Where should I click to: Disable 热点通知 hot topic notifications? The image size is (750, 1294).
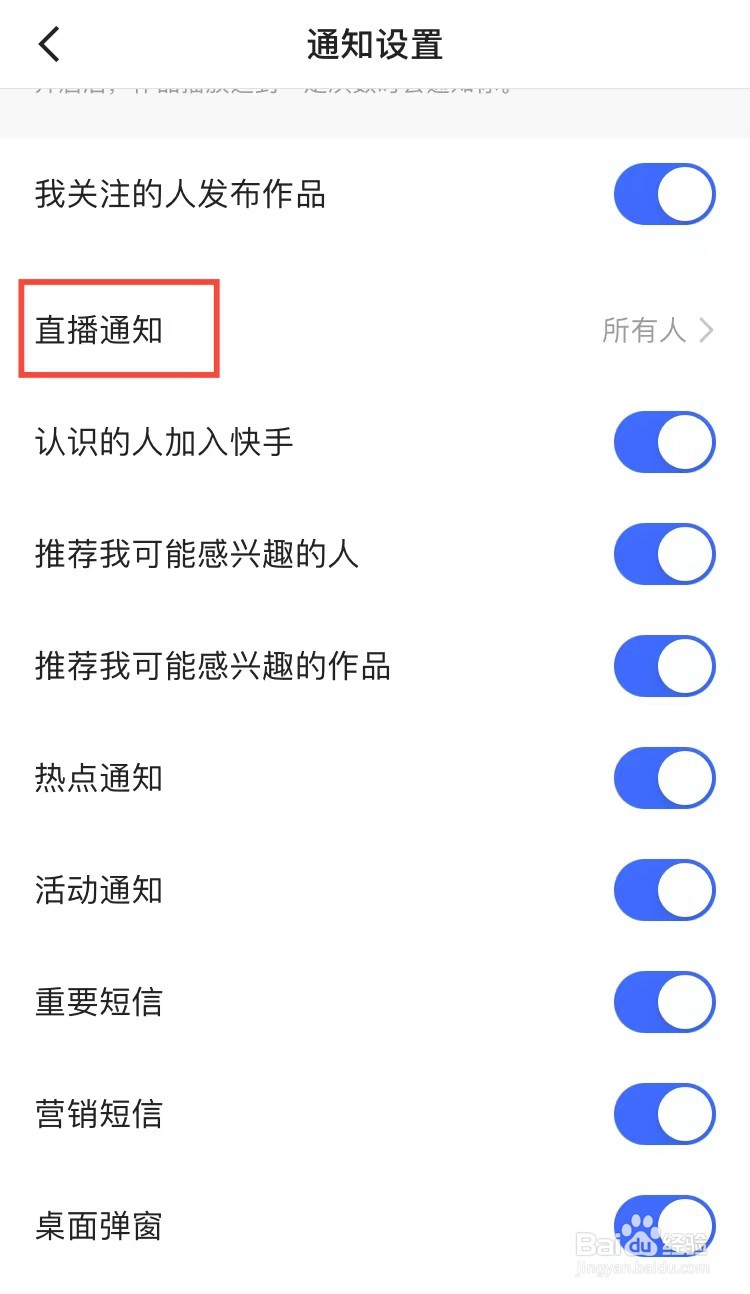click(664, 778)
